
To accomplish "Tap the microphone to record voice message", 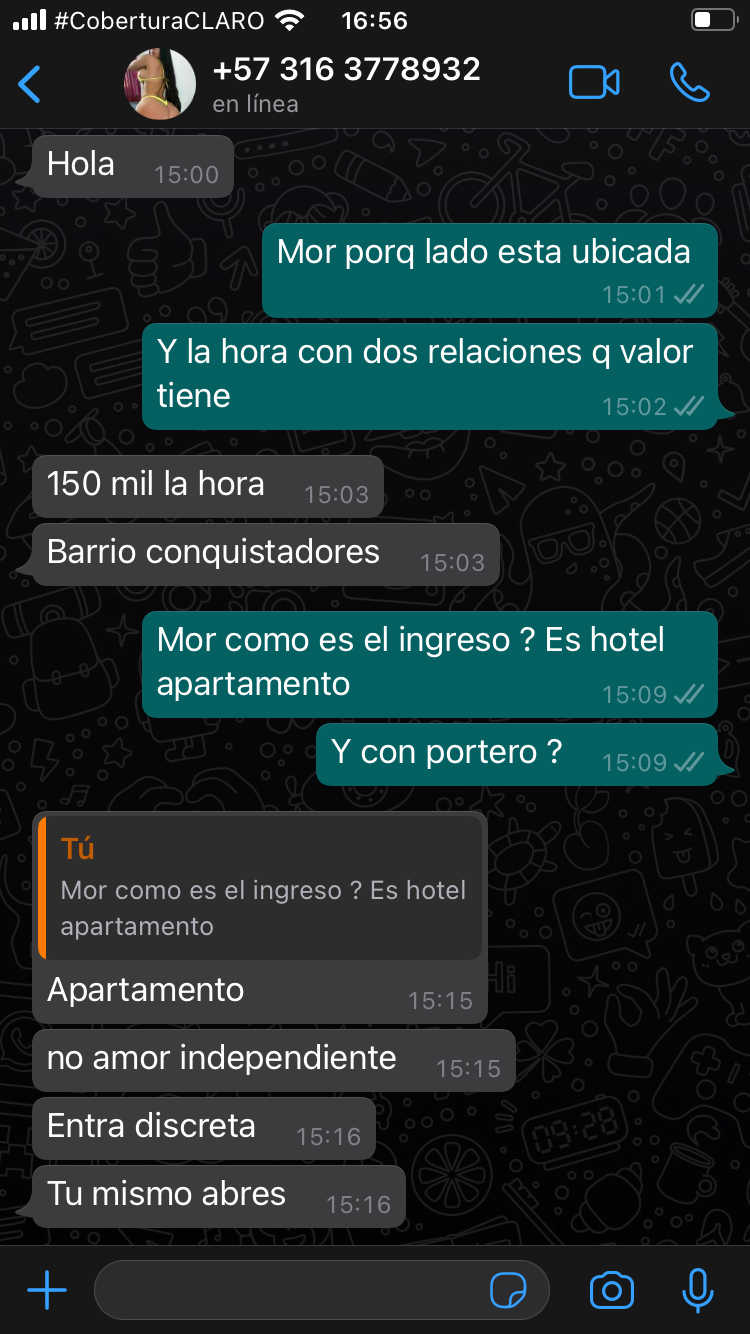I will coord(697,1291).
